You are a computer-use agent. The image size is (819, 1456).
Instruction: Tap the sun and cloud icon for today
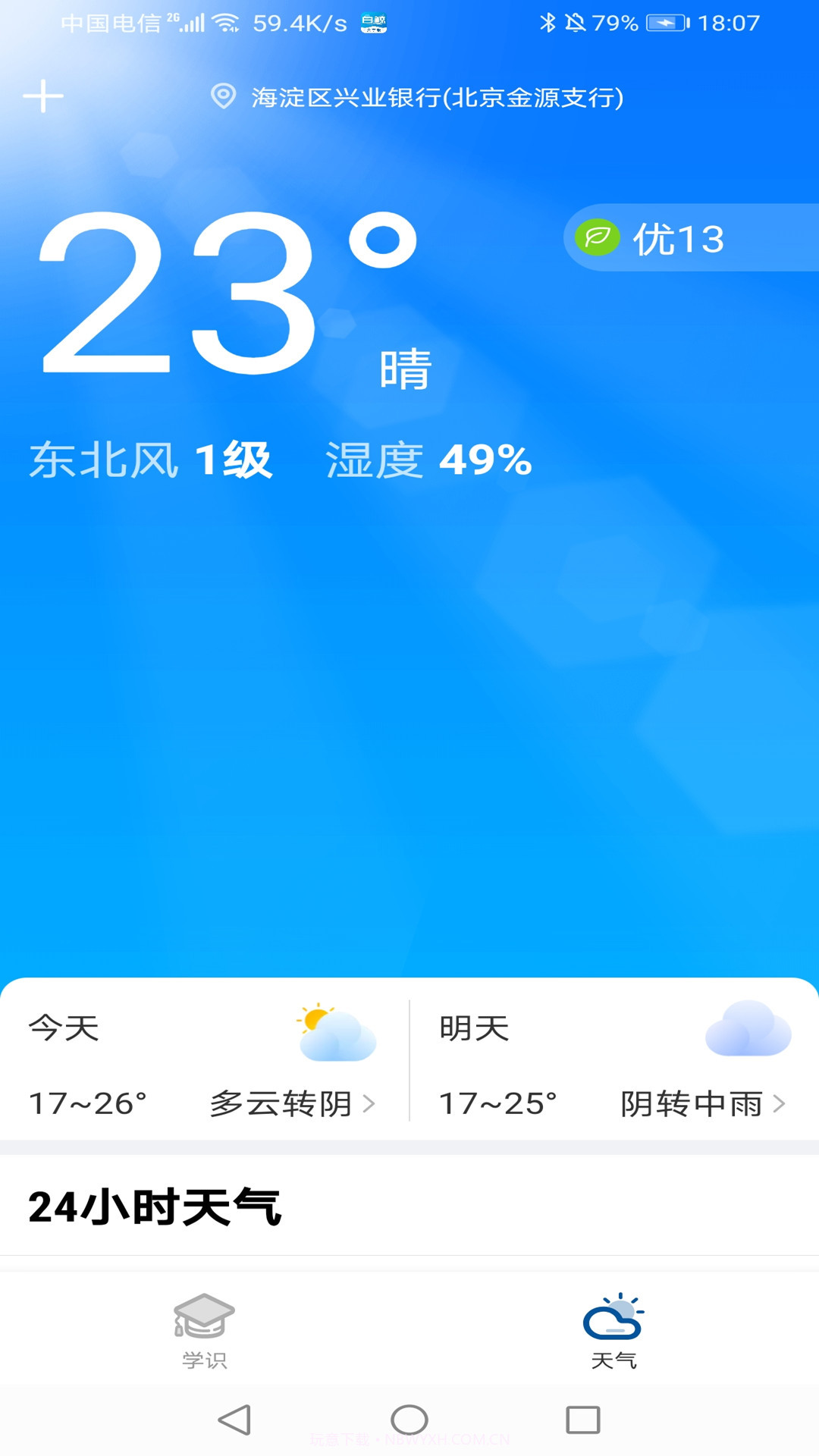pos(334,1031)
